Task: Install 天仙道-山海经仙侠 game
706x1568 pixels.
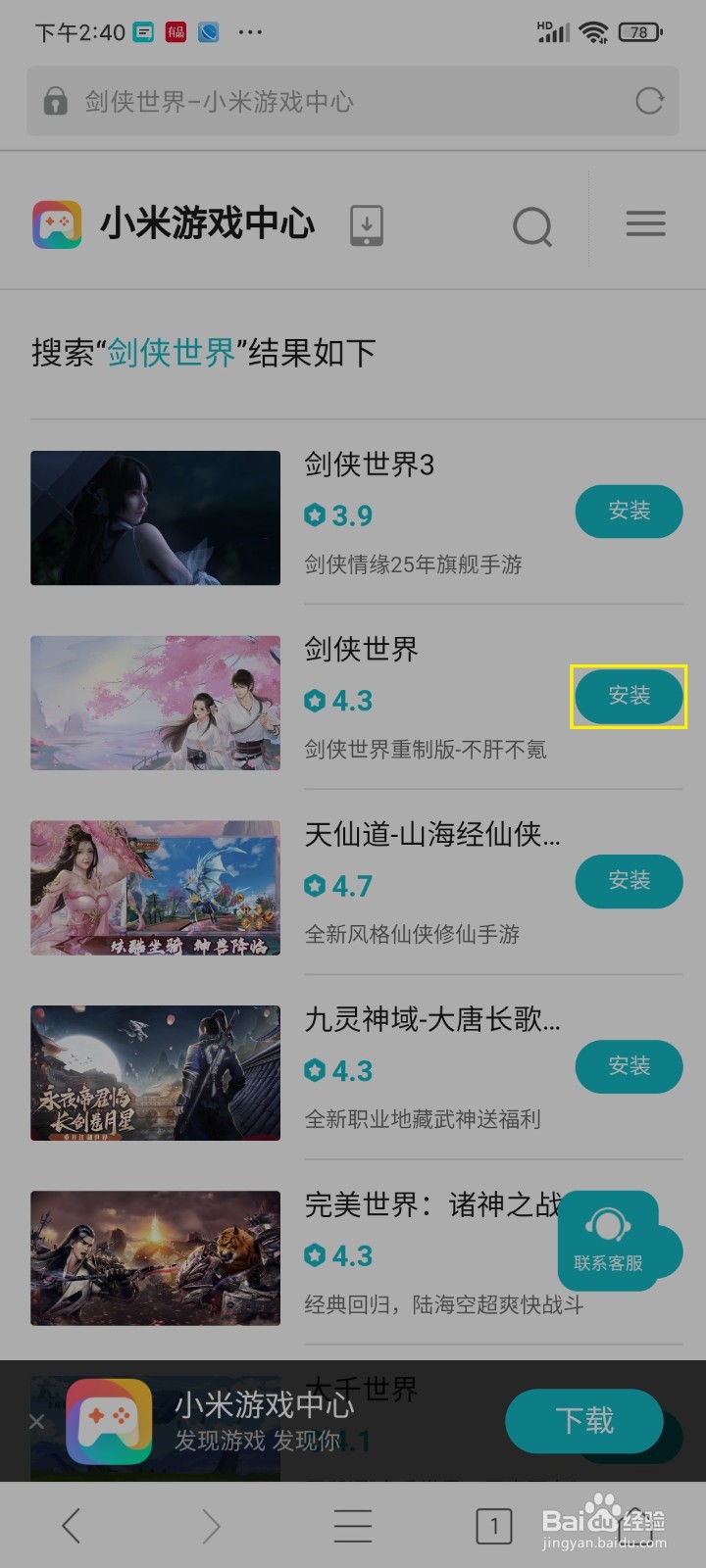Action: point(629,881)
